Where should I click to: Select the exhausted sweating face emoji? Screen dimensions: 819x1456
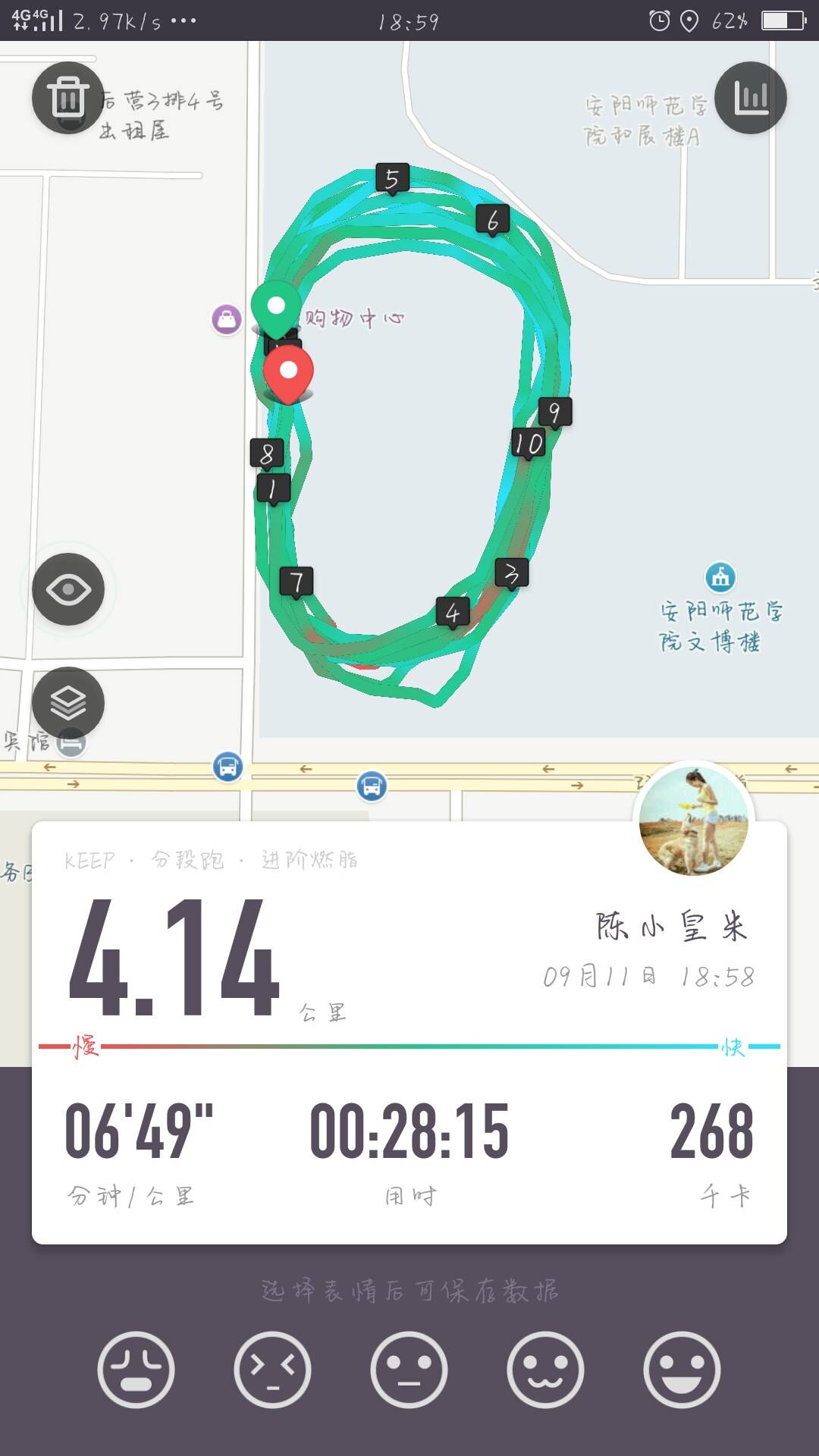[136, 1370]
